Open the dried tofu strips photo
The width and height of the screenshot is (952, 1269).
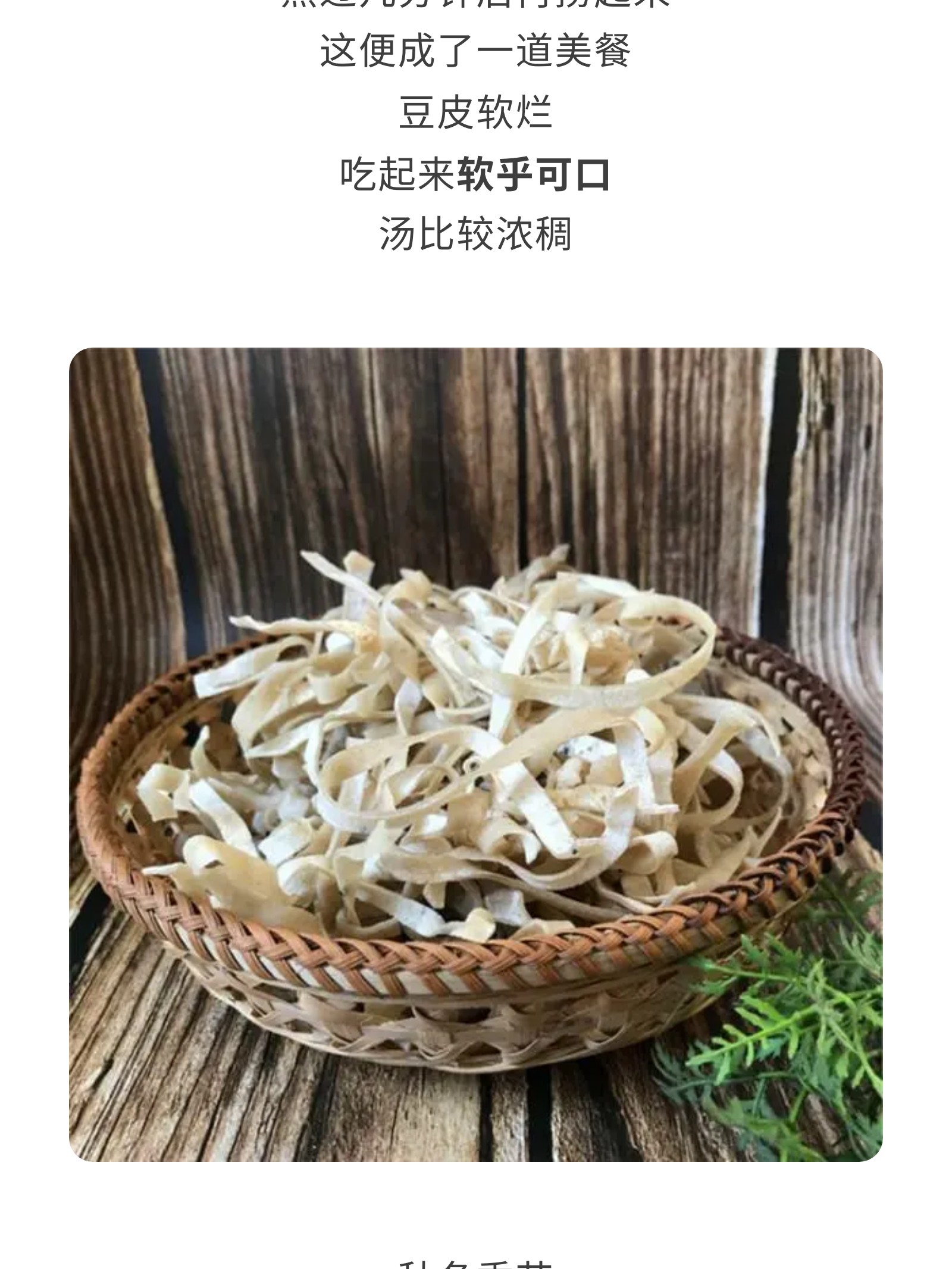pos(475,754)
